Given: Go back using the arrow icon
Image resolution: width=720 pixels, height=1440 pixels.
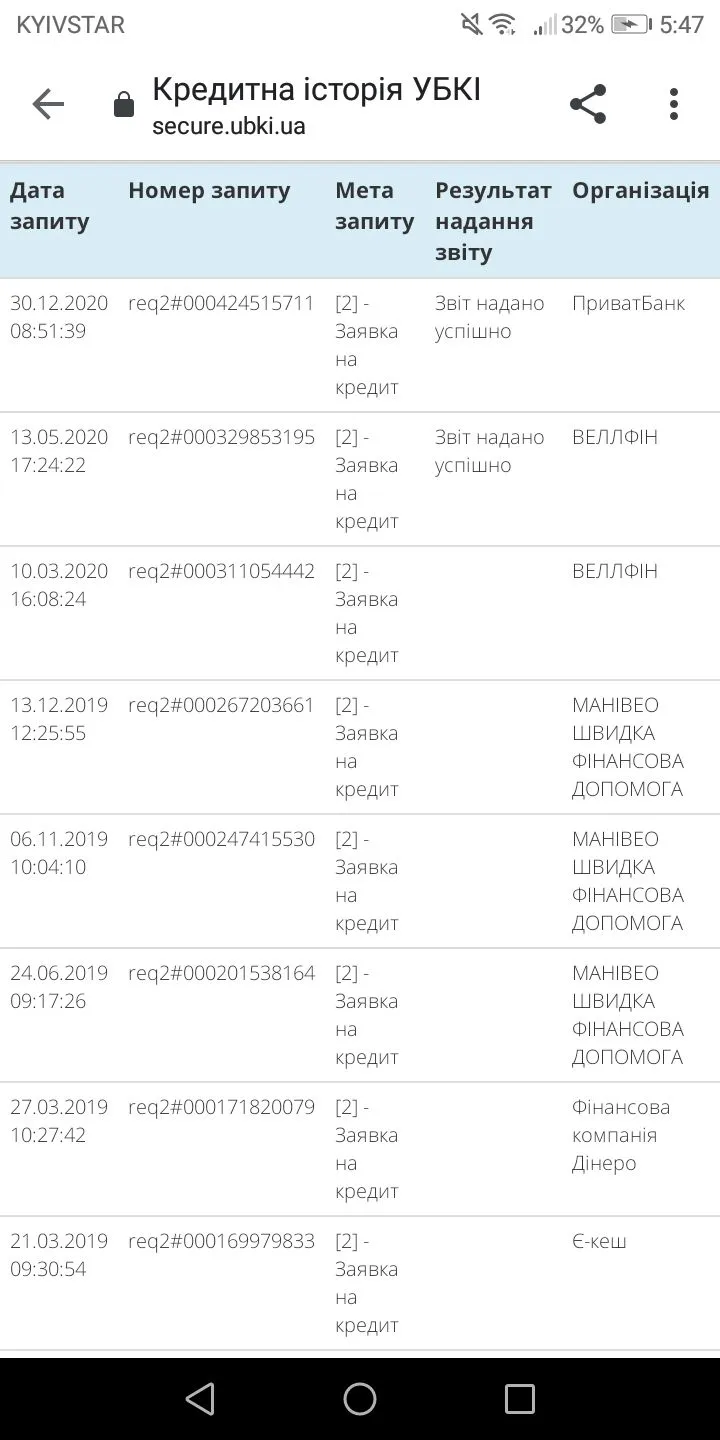Looking at the screenshot, I should 48,104.
